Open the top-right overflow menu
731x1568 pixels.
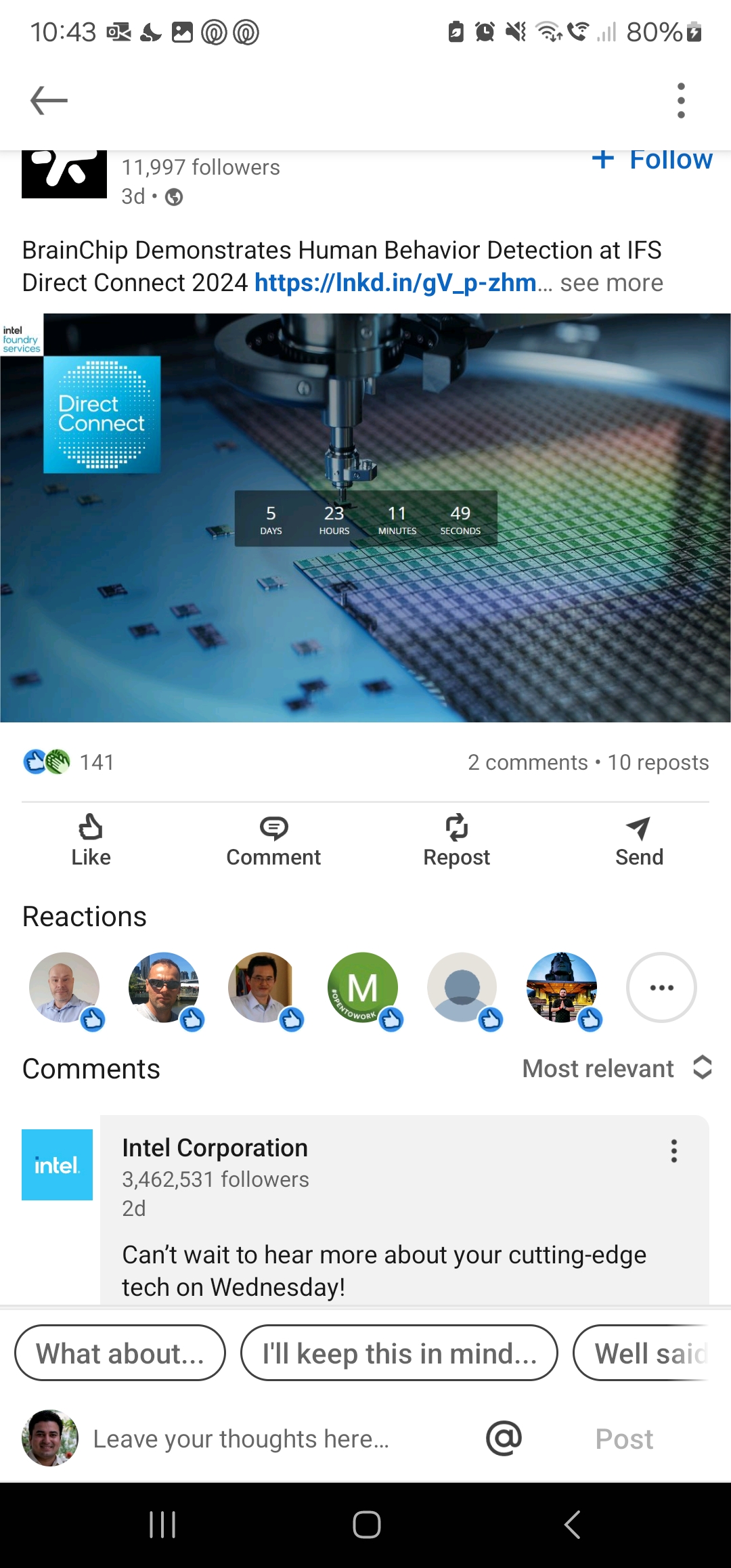(x=681, y=101)
